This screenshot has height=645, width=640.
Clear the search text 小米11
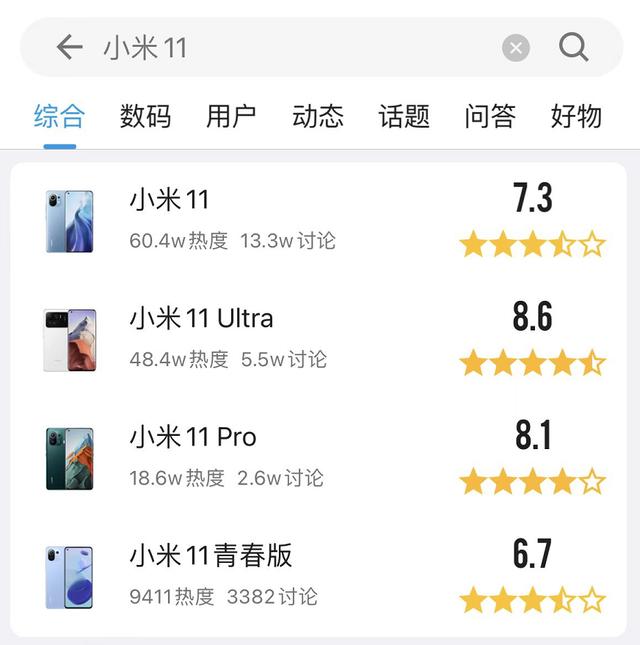(515, 47)
